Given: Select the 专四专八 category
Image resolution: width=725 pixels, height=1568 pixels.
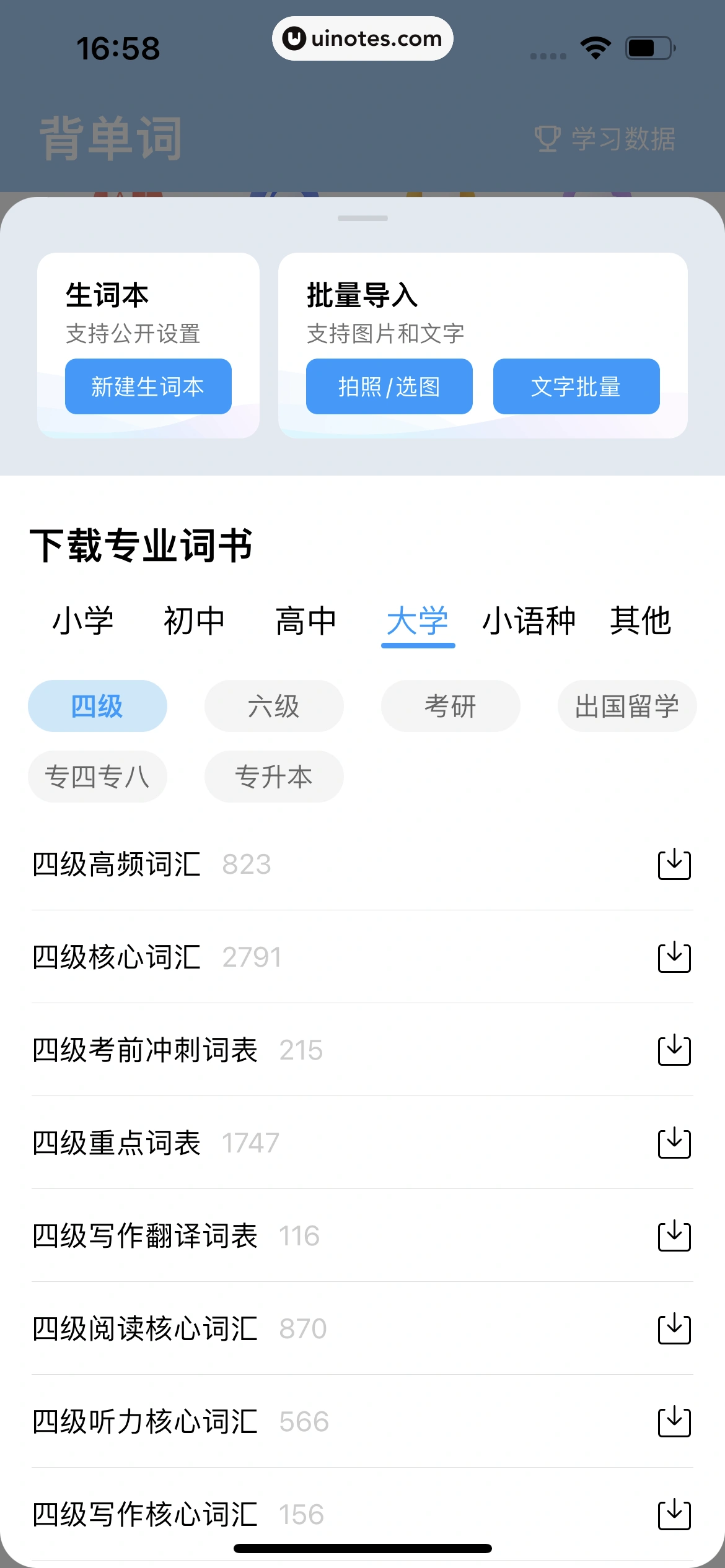Looking at the screenshot, I should point(97,777).
